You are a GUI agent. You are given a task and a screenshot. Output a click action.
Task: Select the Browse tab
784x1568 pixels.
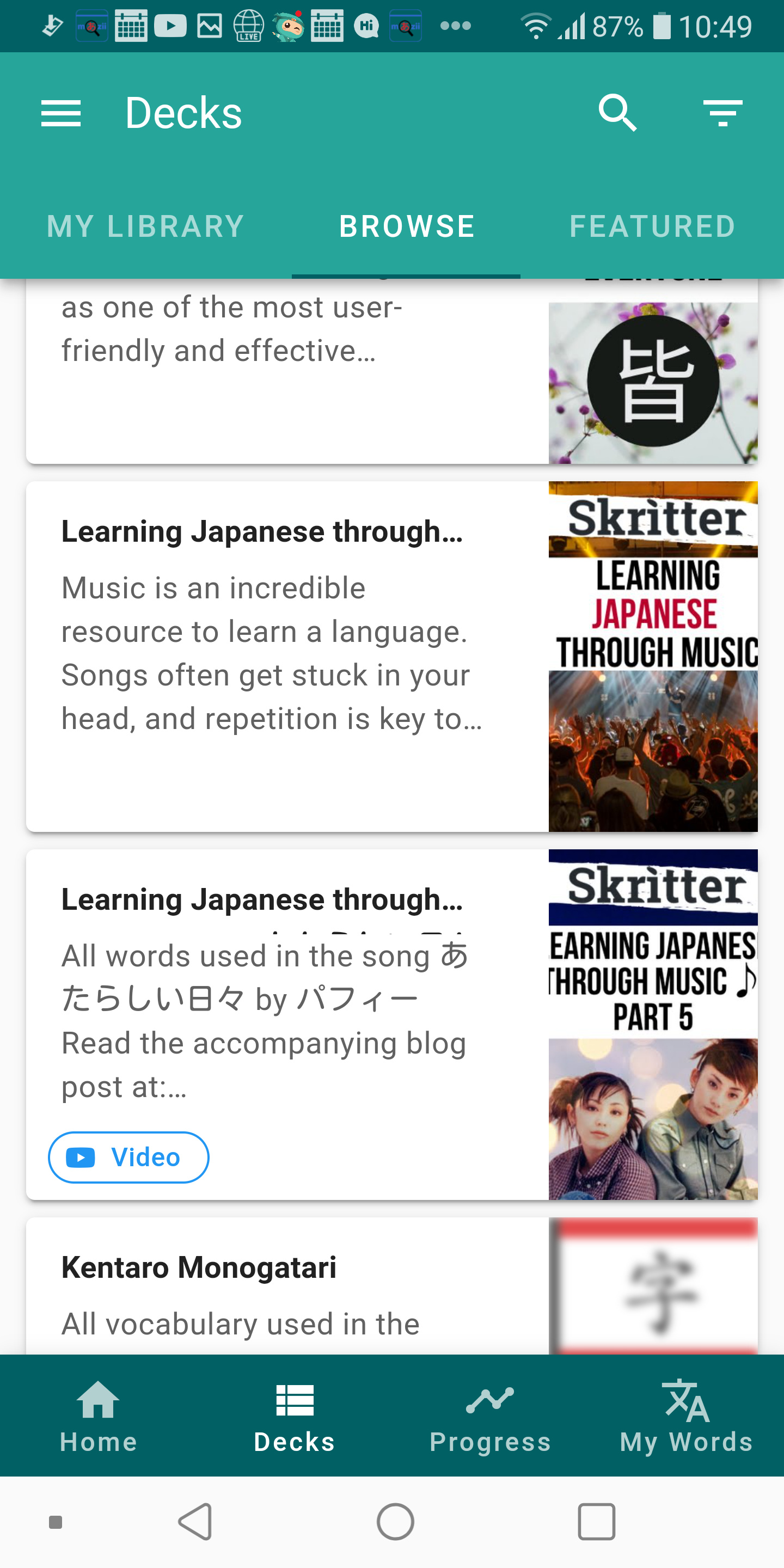pos(407,226)
